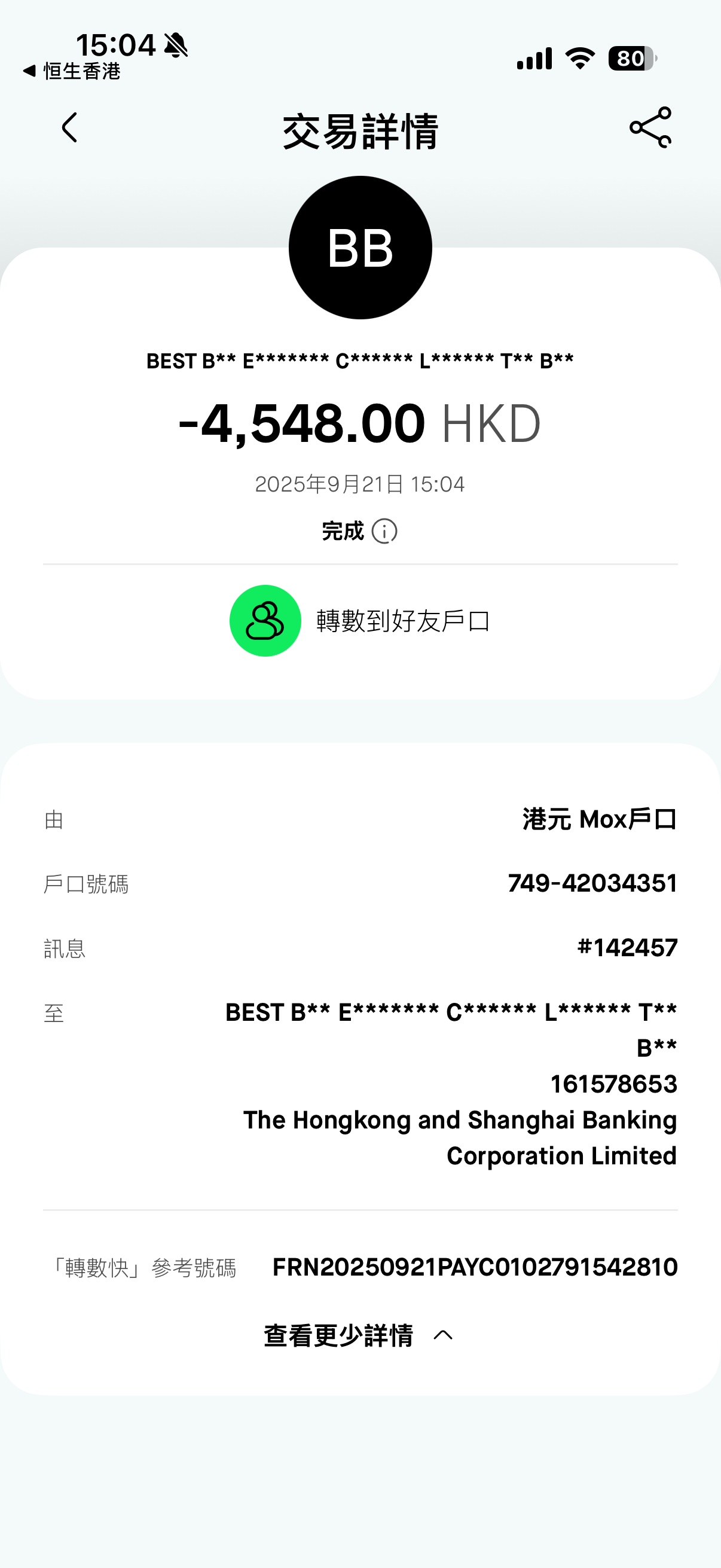This screenshot has height=1568, width=721.
Task: Return to 恒生香港 app from status bar
Action: [x=72, y=72]
